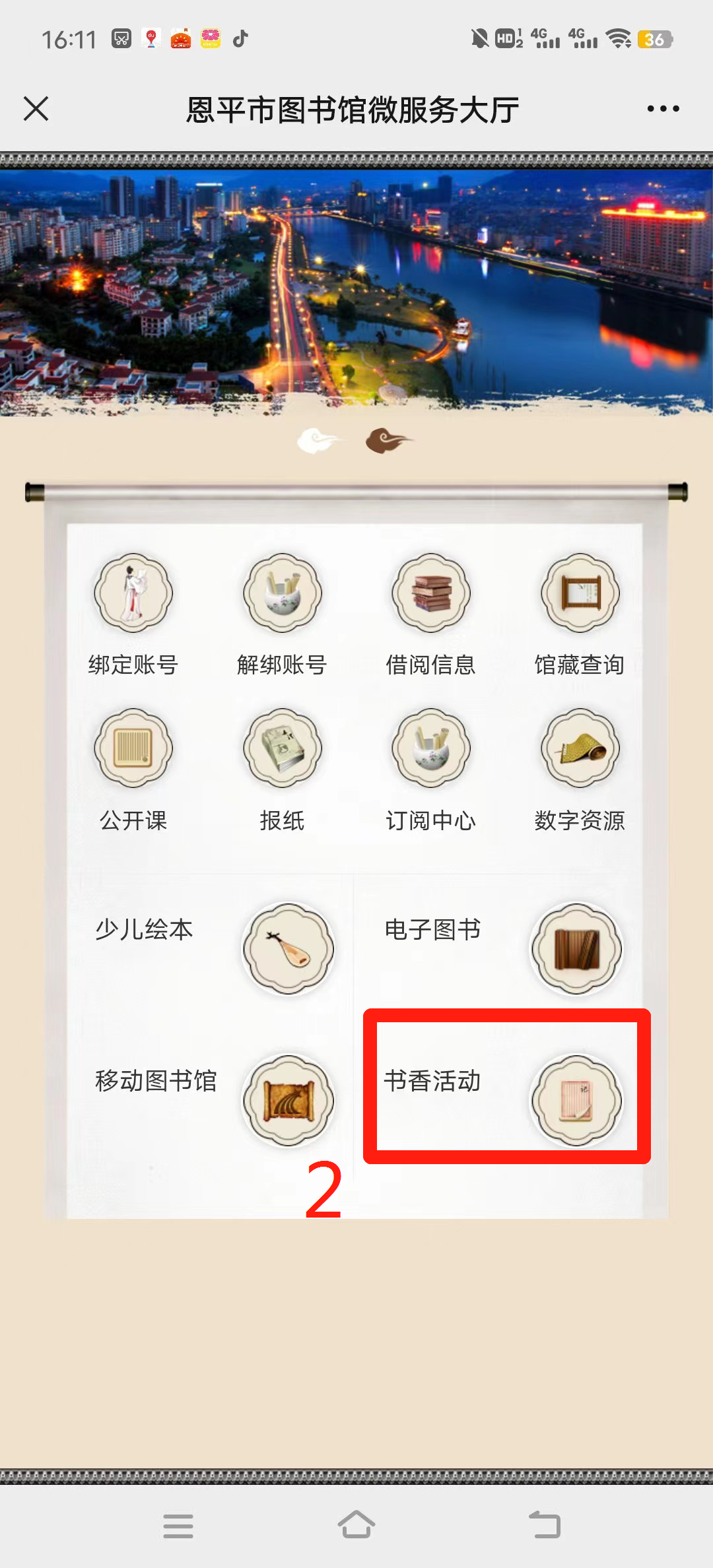Close the library micro-service page
The height and width of the screenshot is (1568, 713).
coord(36,109)
